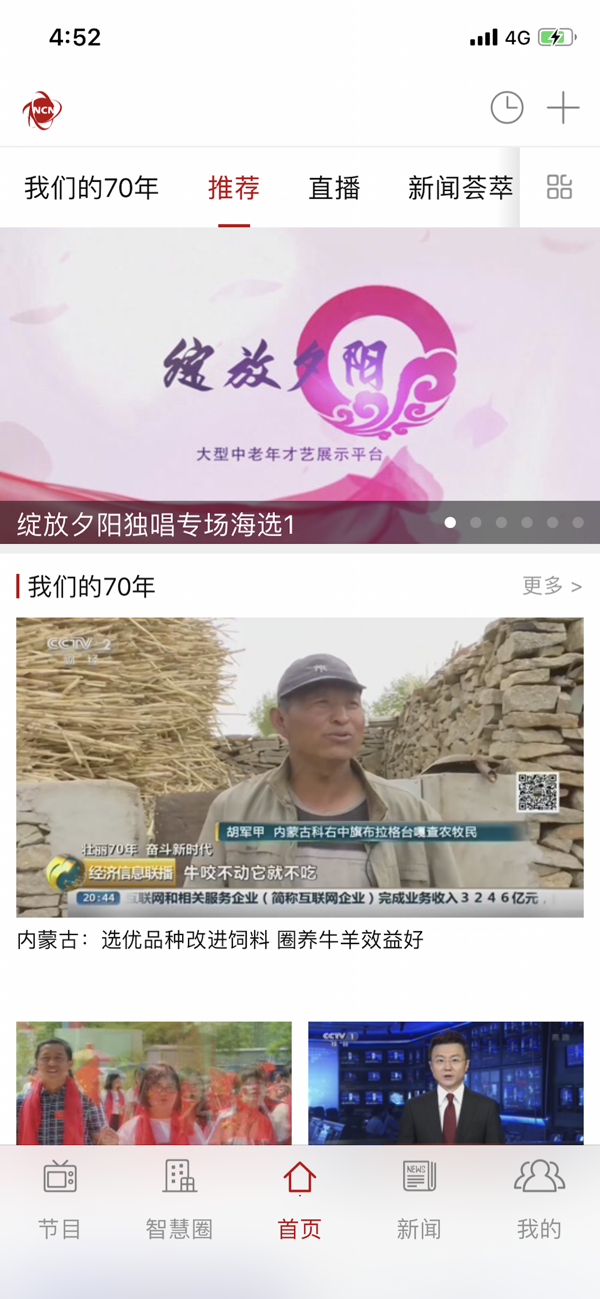Open the 绽放夕阳独唱专场海选1 banner

[300, 385]
